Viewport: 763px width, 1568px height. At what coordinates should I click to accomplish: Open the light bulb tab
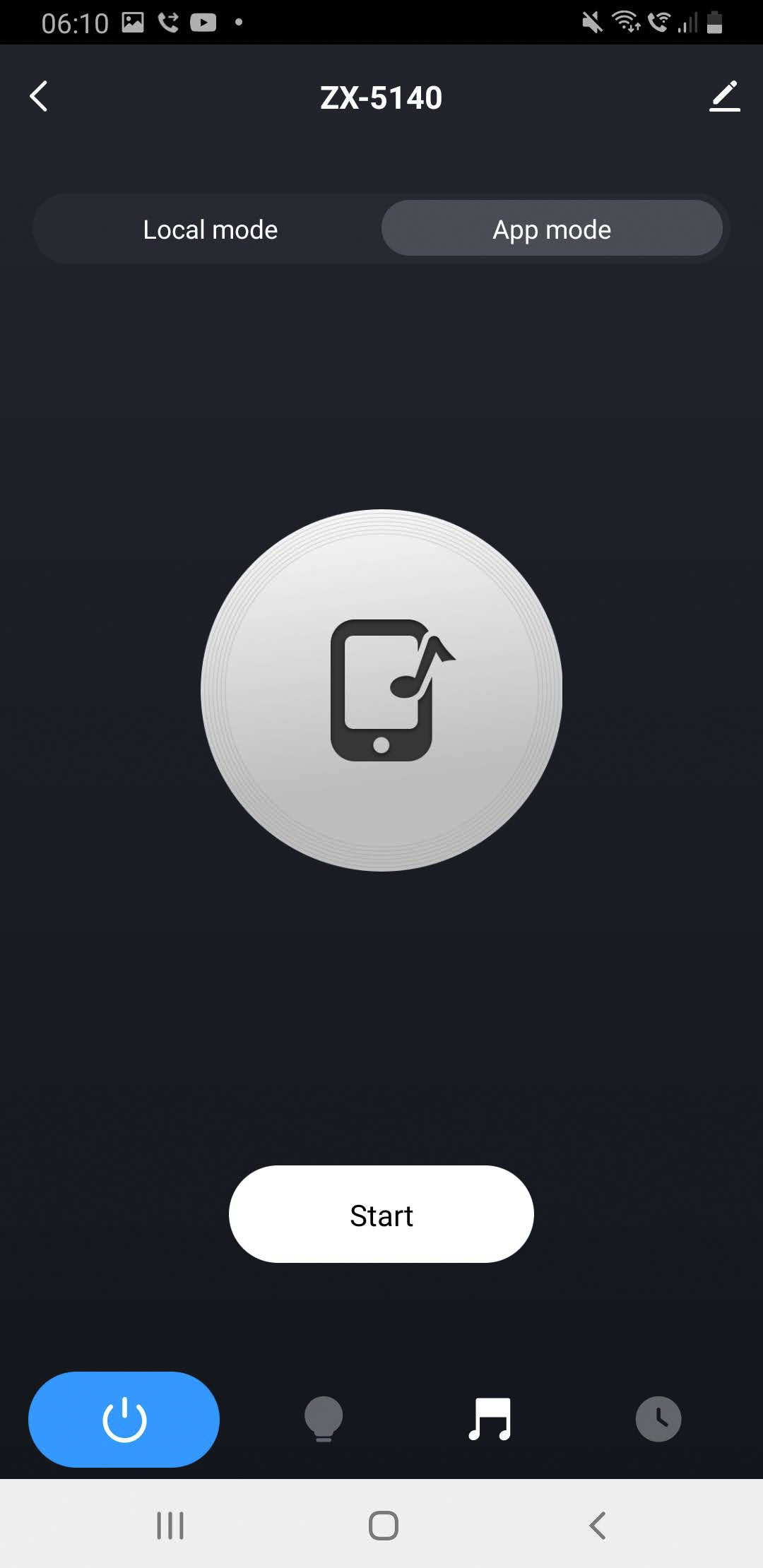324,1419
